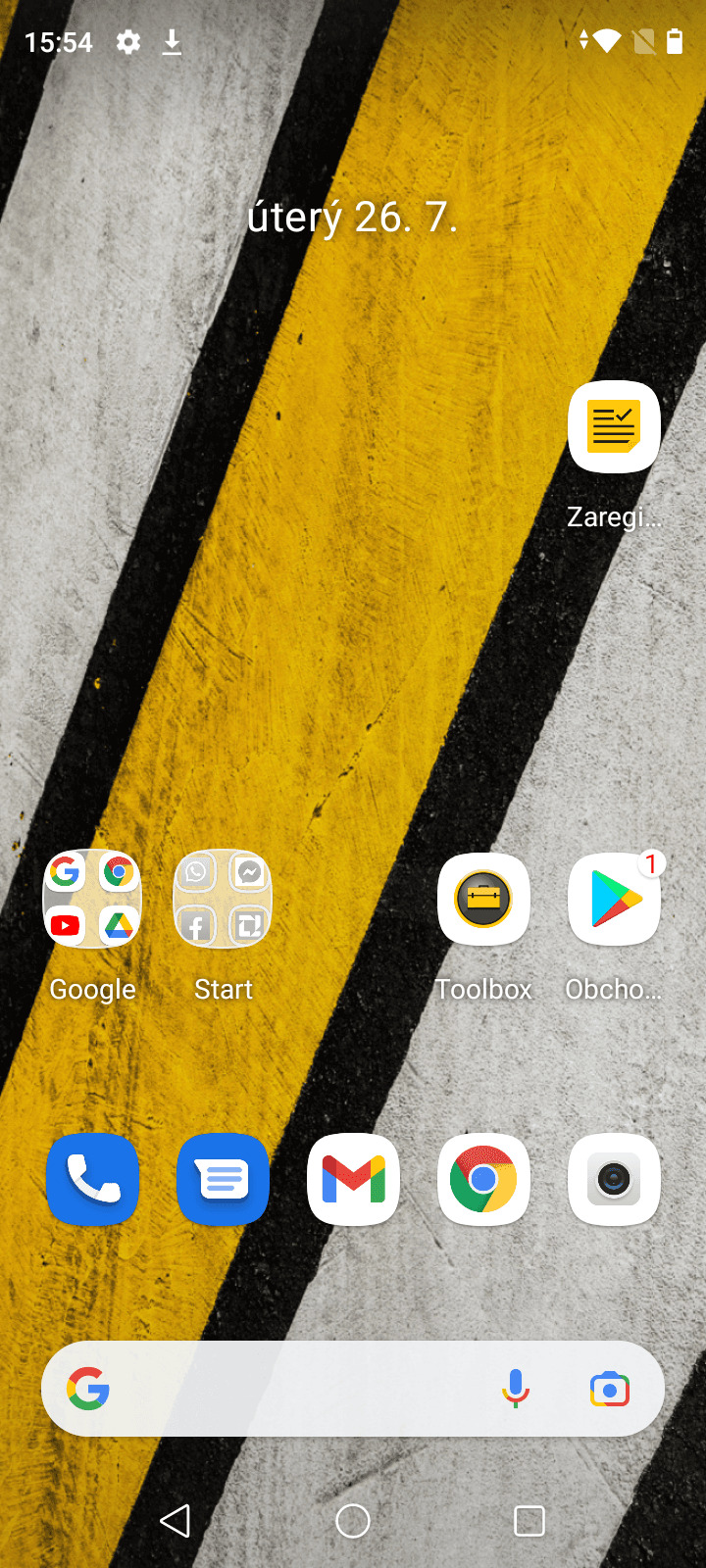Open the Google folder

pyautogui.click(x=92, y=900)
